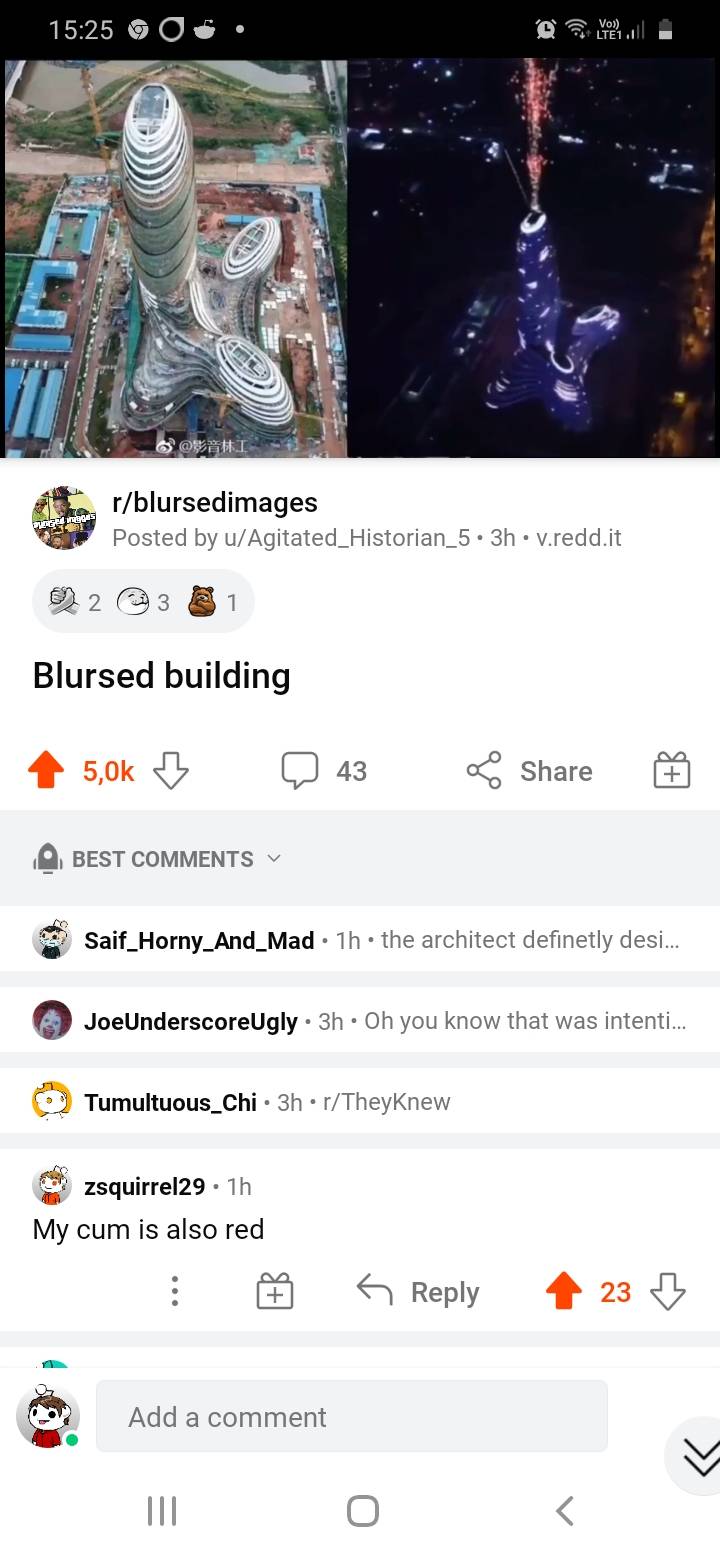
Task: Upvote zsquirrel29's comment
Action: (x=564, y=1292)
